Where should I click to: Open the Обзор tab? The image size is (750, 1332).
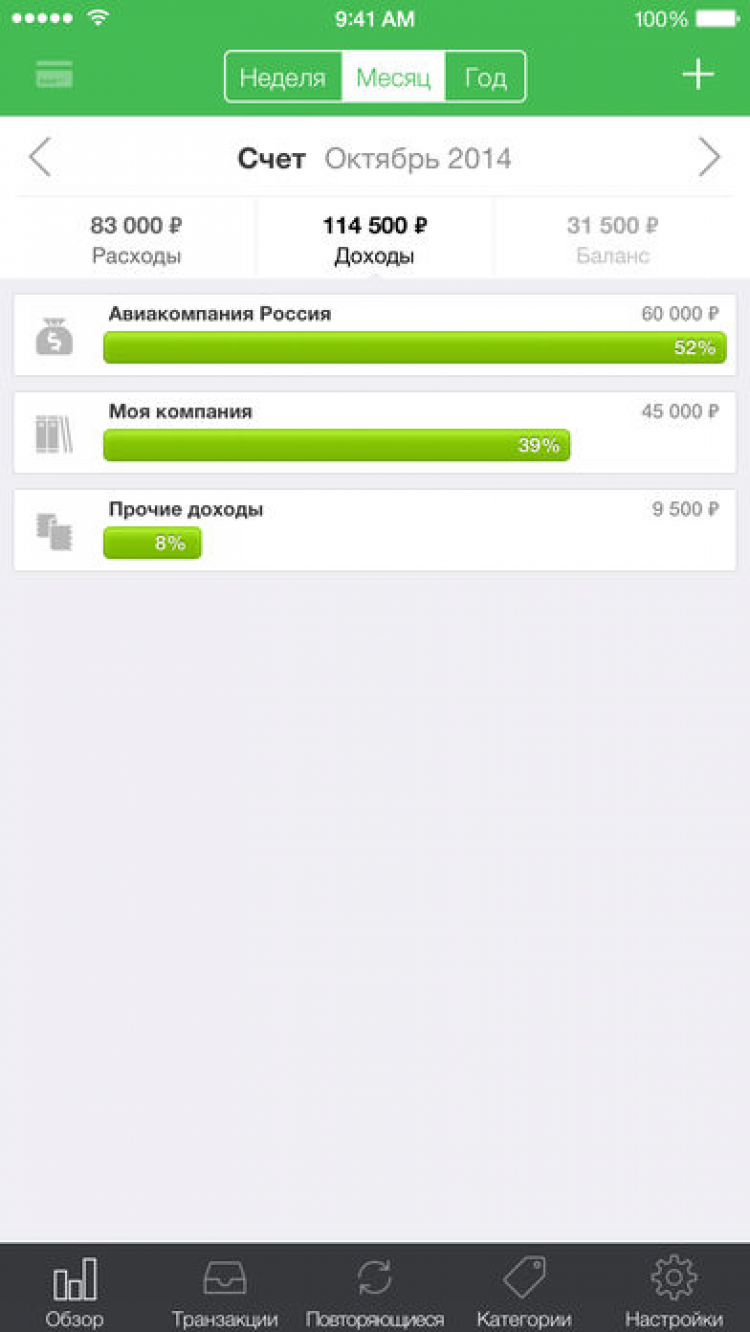(x=75, y=1292)
